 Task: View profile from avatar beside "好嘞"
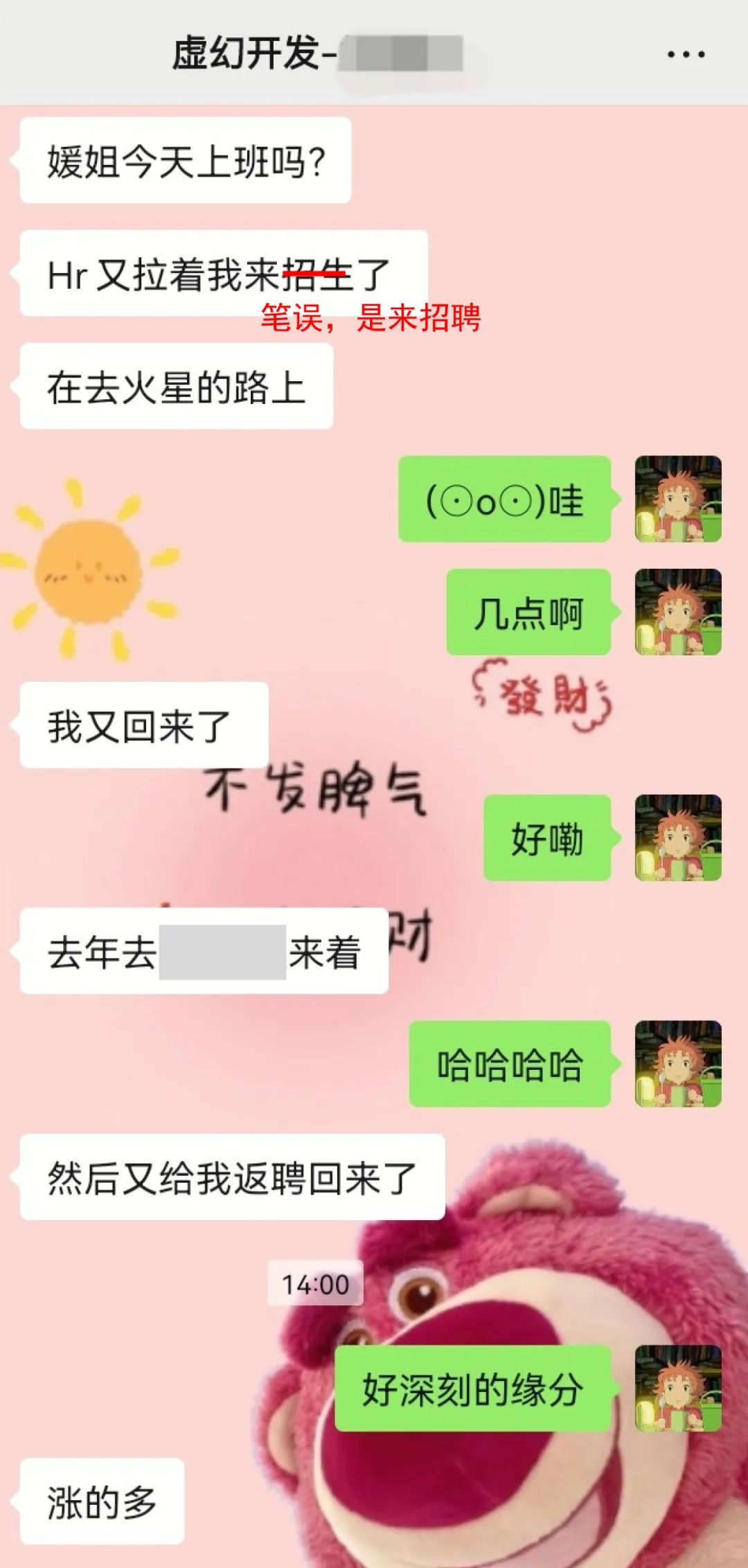[678, 838]
